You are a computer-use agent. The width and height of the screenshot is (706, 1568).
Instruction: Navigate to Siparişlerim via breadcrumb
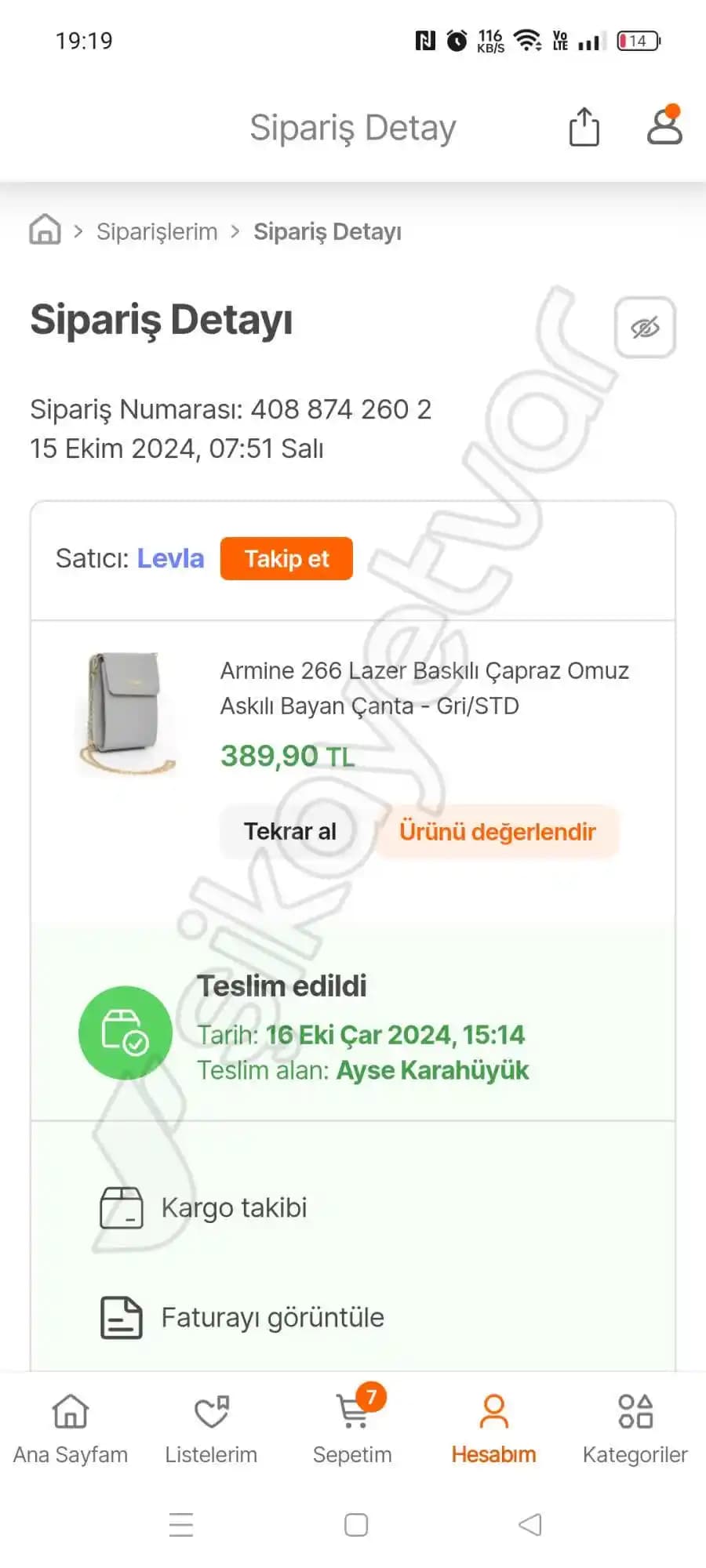pyautogui.click(x=156, y=230)
